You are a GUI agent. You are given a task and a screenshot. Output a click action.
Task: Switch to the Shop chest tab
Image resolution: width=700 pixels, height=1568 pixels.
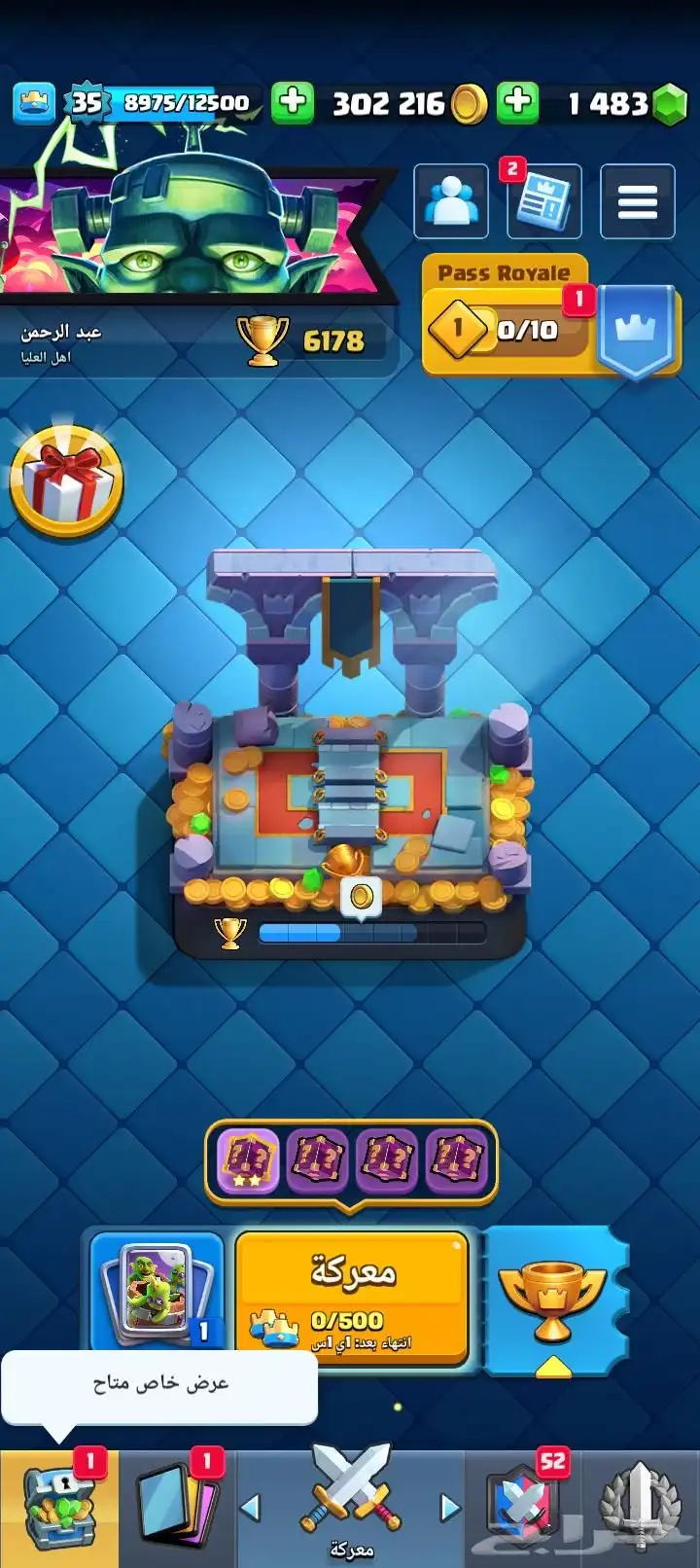[58, 1508]
